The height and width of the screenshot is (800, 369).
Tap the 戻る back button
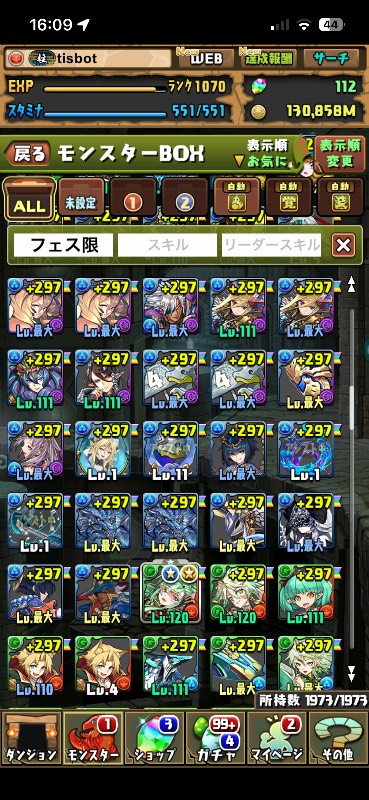pyautogui.click(x=28, y=154)
